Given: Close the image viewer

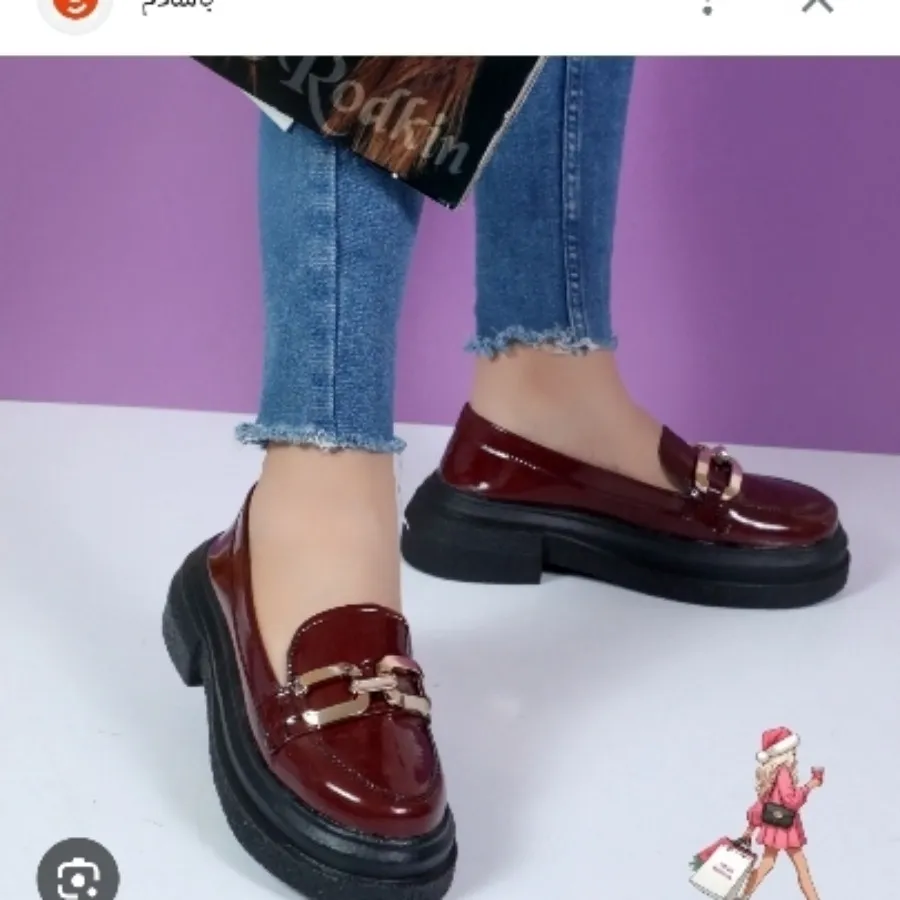Looking at the screenshot, I should pos(818,5).
